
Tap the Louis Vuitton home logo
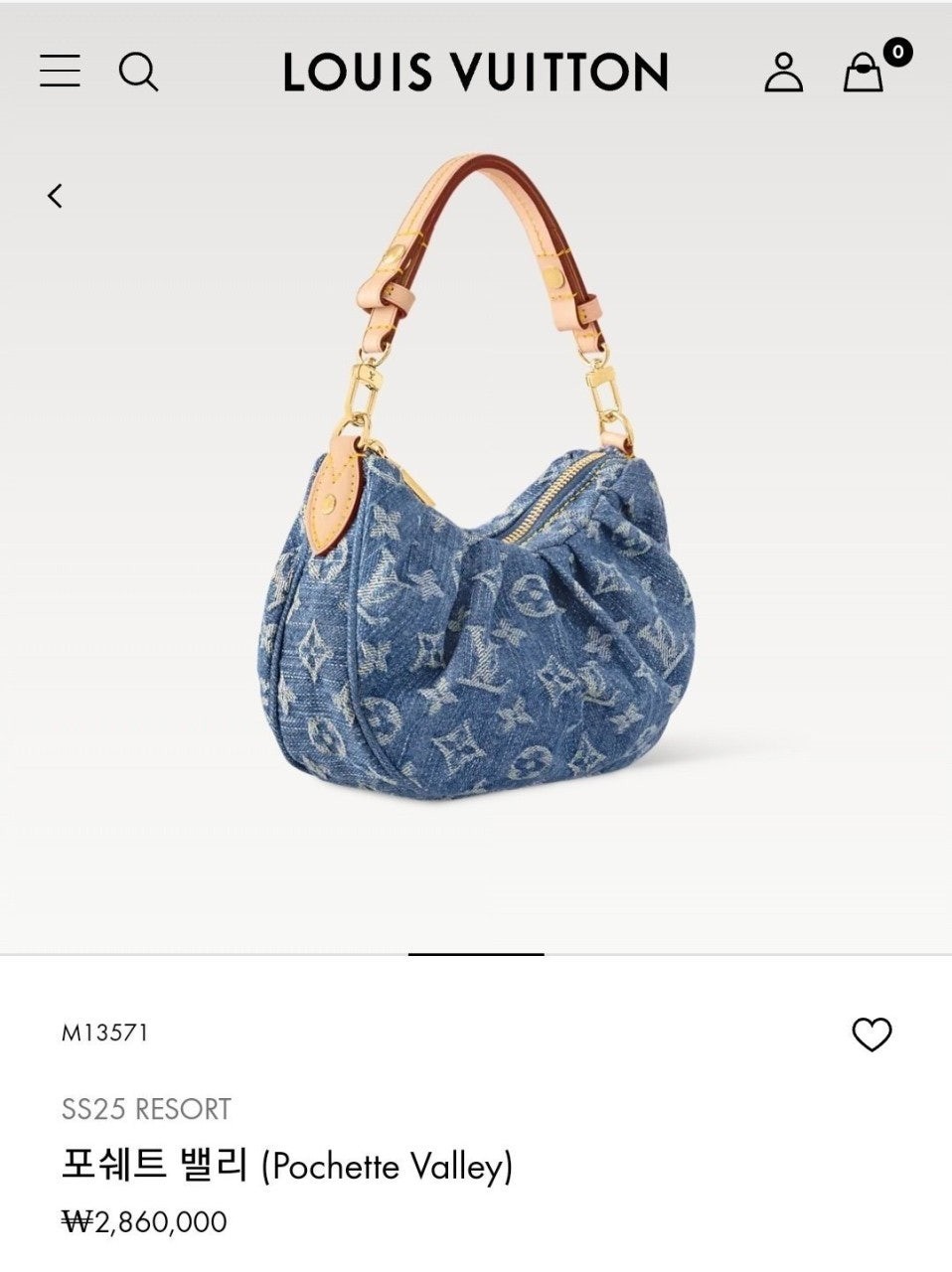tap(475, 73)
